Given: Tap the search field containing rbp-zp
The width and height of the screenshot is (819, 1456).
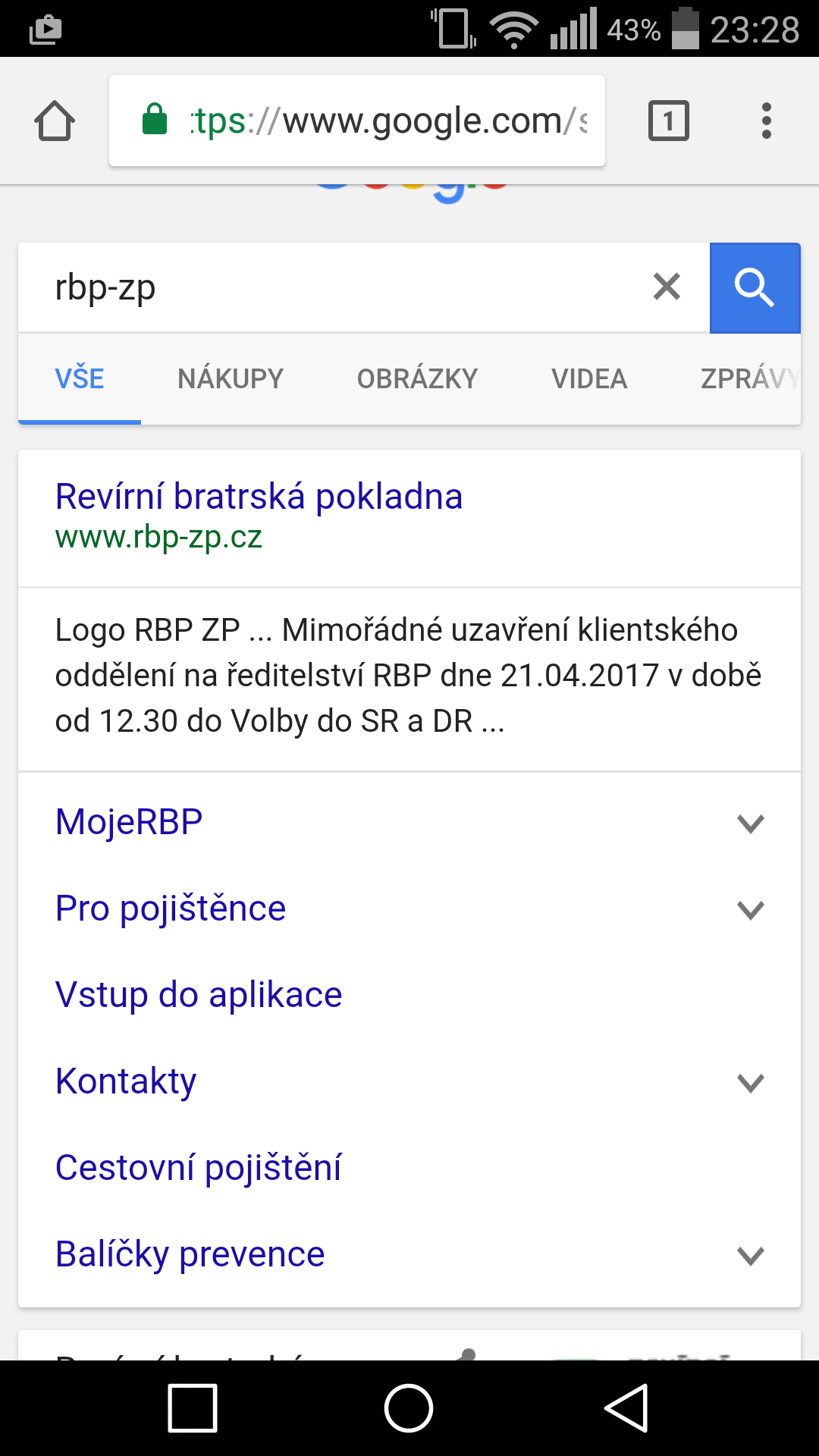Looking at the screenshot, I should tap(334, 288).
